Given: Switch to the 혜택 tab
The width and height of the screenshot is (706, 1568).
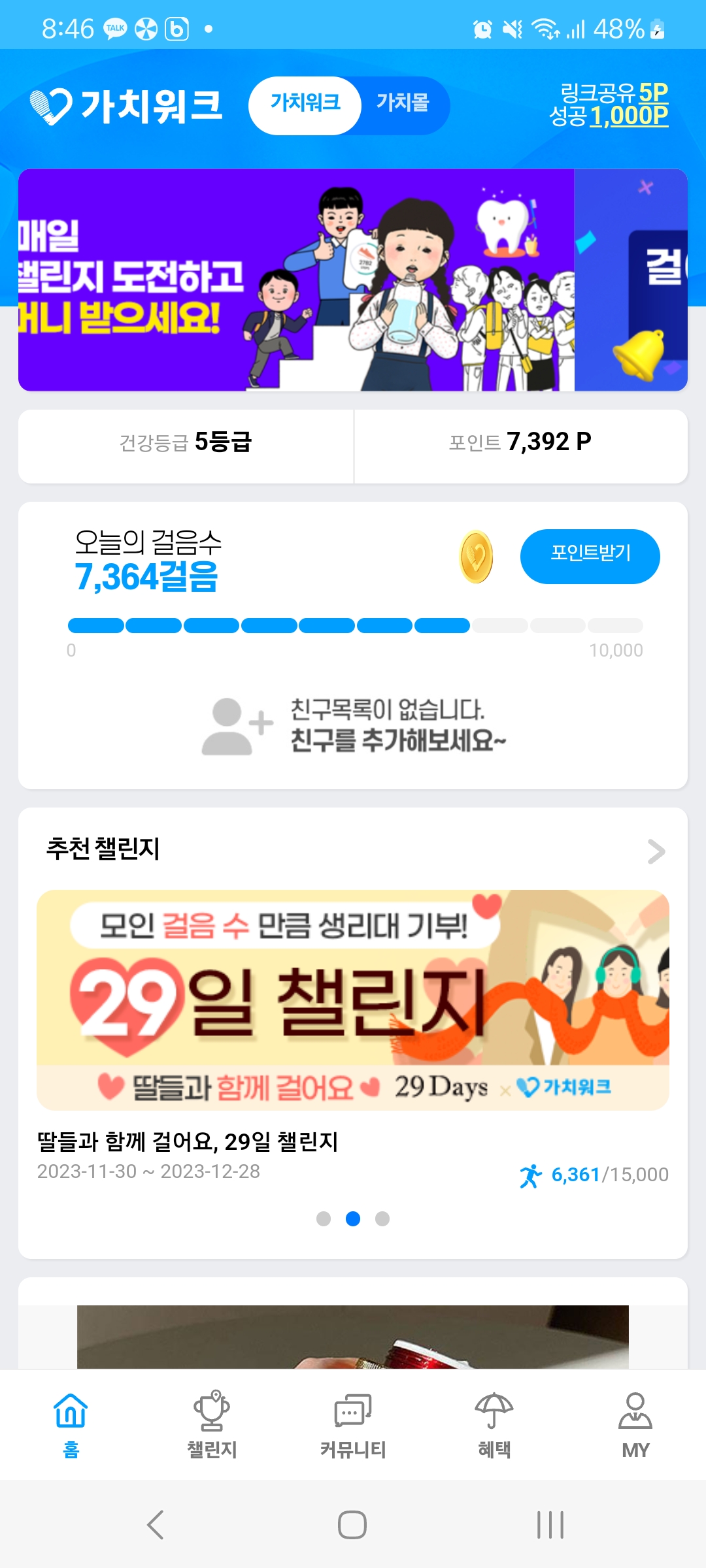Looking at the screenshot, I should click(x=494, y=1424).
